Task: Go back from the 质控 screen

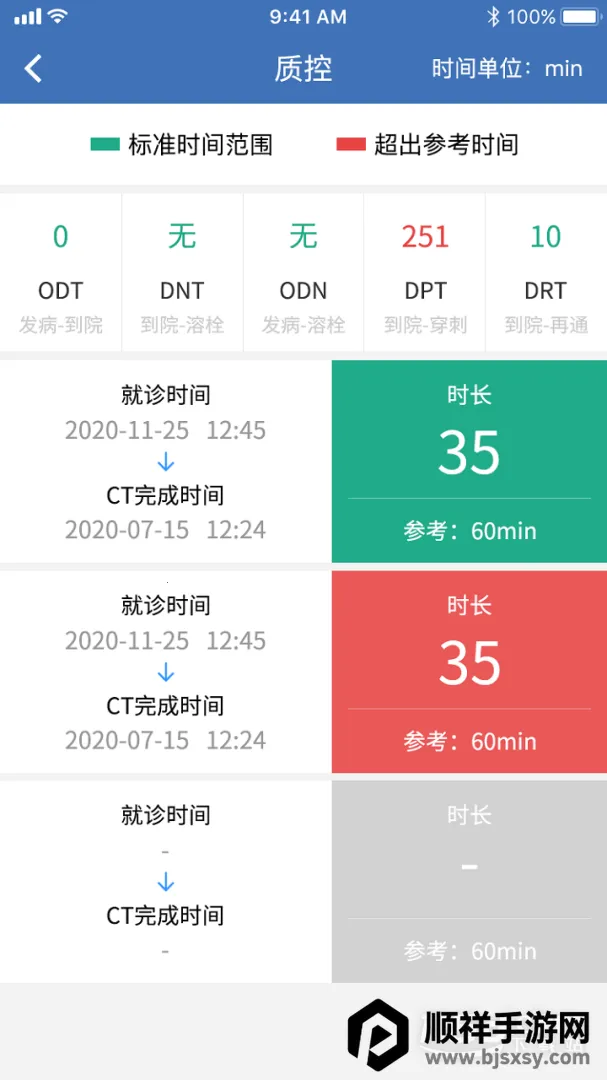Action: click(x=33, y=68)
